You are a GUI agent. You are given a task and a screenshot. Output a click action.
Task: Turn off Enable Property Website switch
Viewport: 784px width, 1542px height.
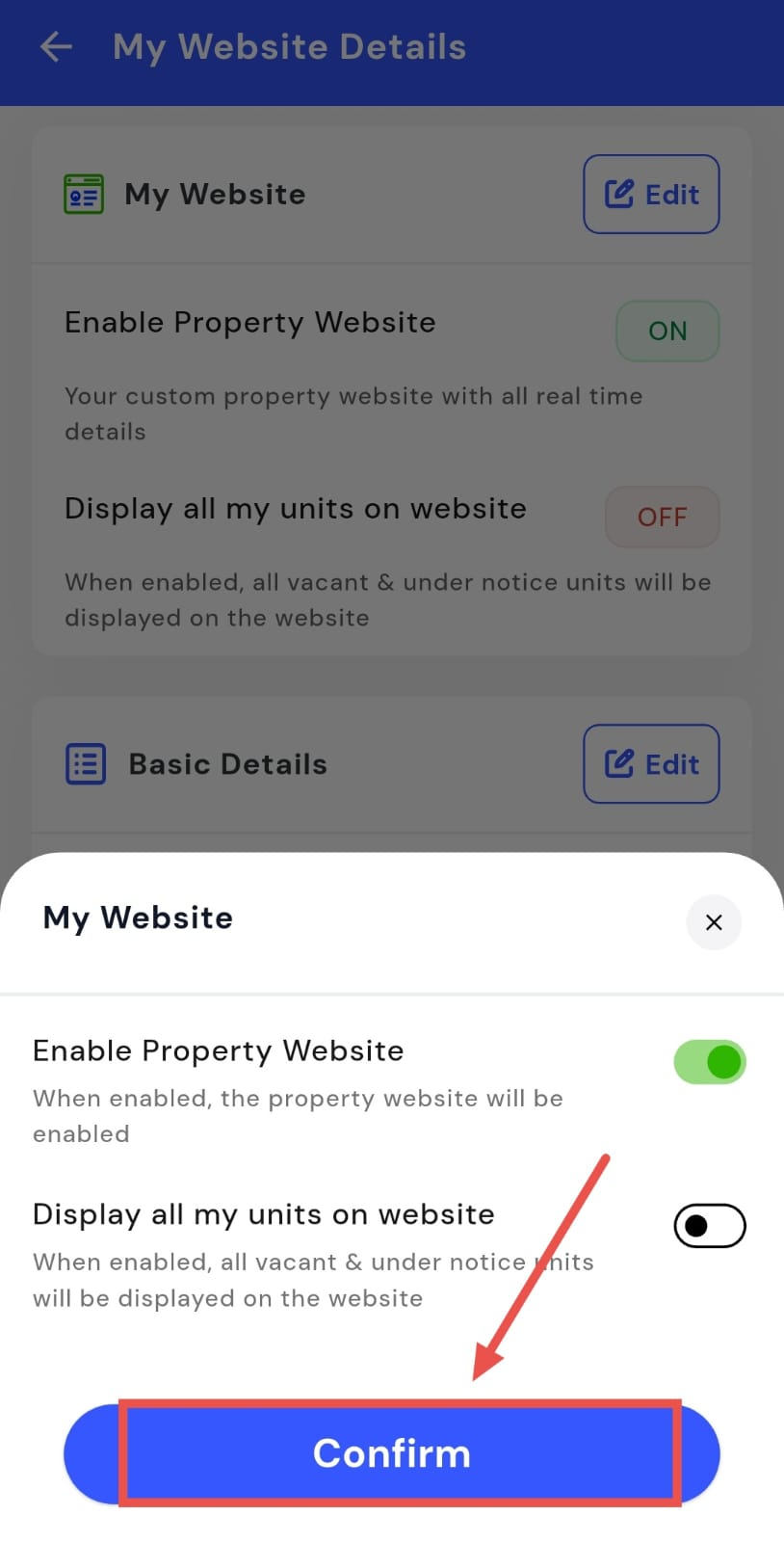click(710, 1062)
